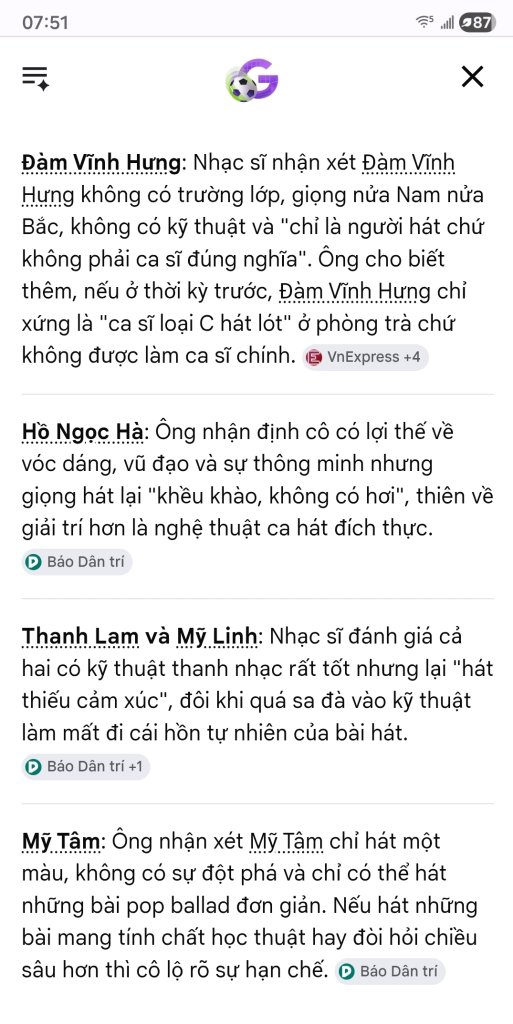Open the Báo Dân trí source in Mỹ Tâm paragraph
Image resolution: width=513 pixels, height=1024 pixels.
pyautogui.click(x=390, y=971)
